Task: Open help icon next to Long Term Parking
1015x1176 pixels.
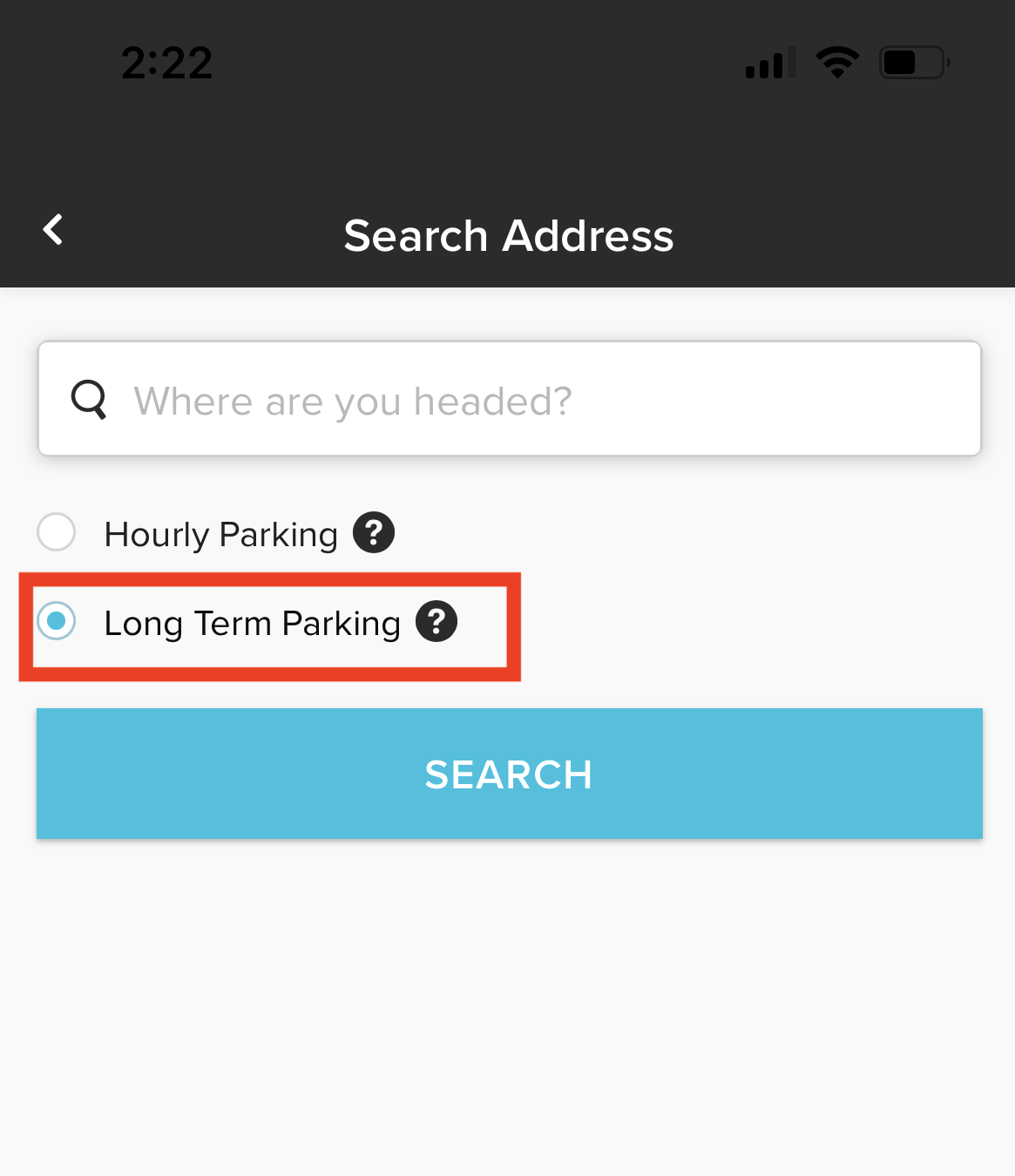Action: pos(436,622)
